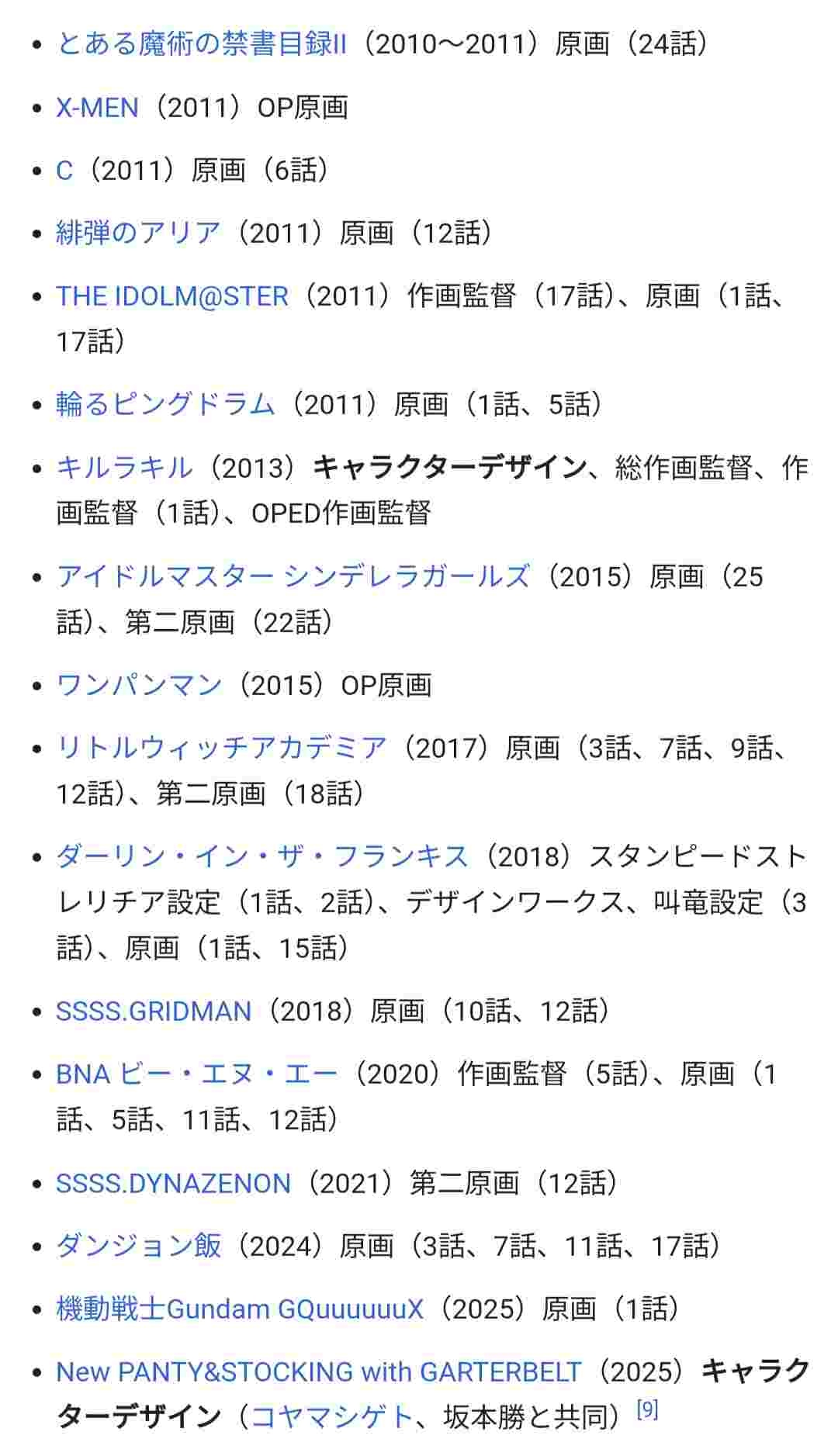The width and height of the screenshot is (838, 1456).
Task: Open the SSSS.DYNAZENON link
Action: coord(173,1183)
